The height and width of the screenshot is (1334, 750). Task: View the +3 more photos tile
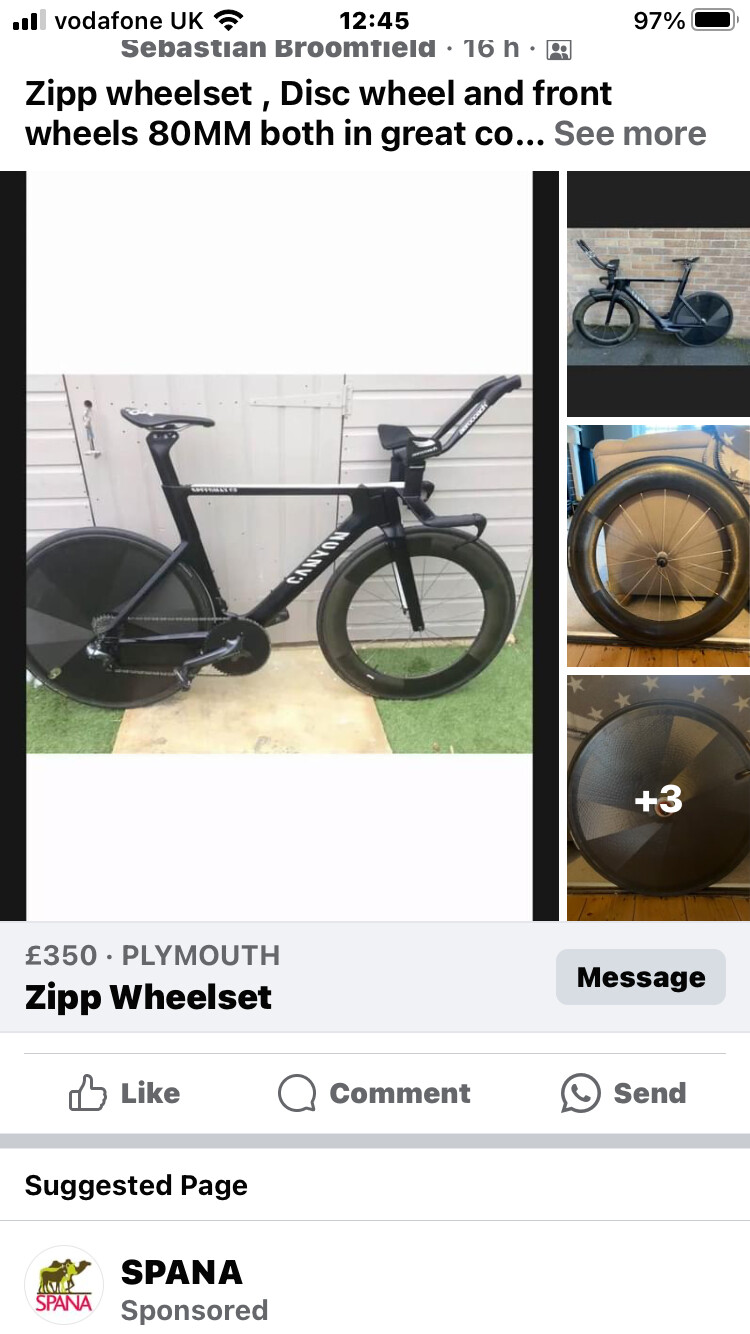coord(658,798)
